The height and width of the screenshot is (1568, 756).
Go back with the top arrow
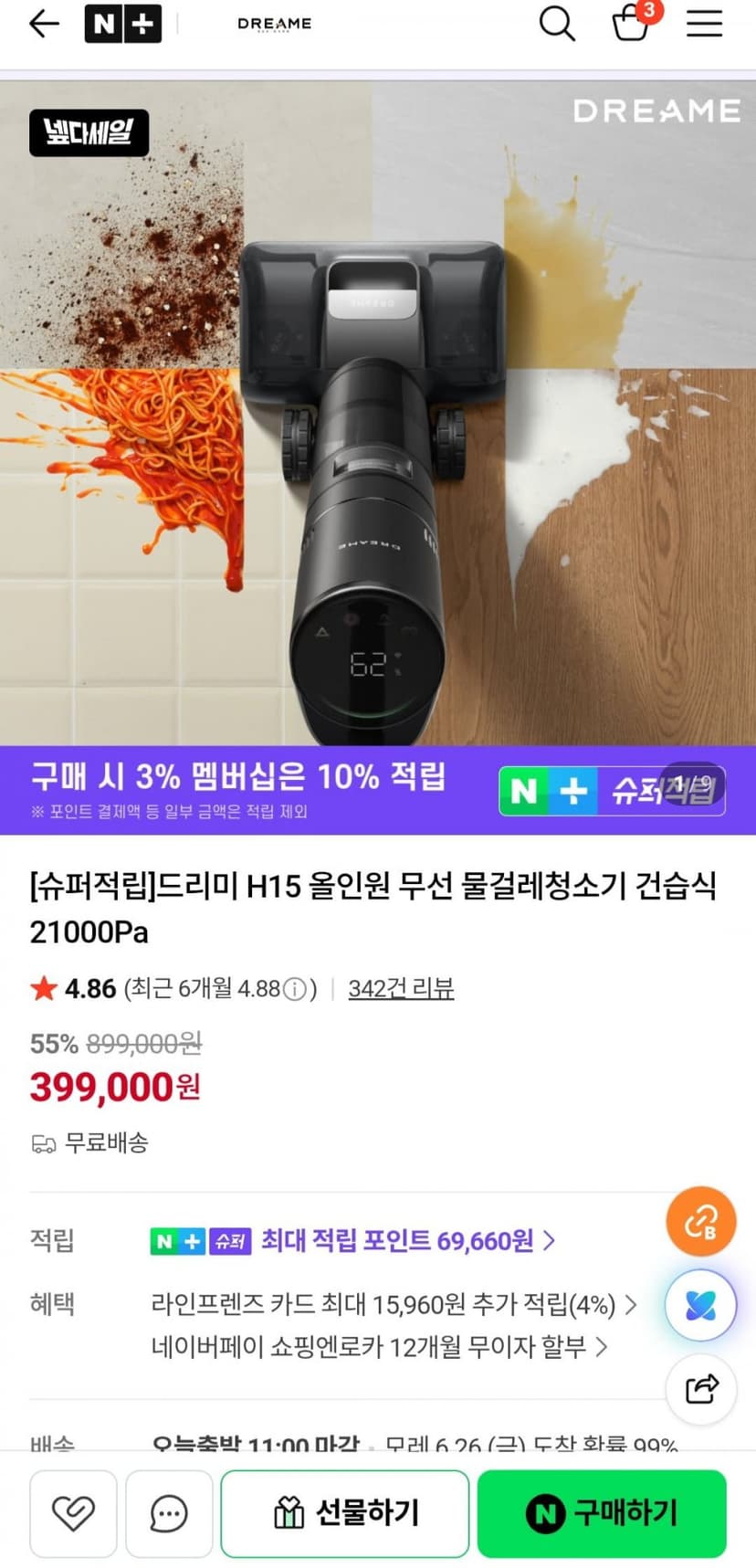tap(44, 24)
